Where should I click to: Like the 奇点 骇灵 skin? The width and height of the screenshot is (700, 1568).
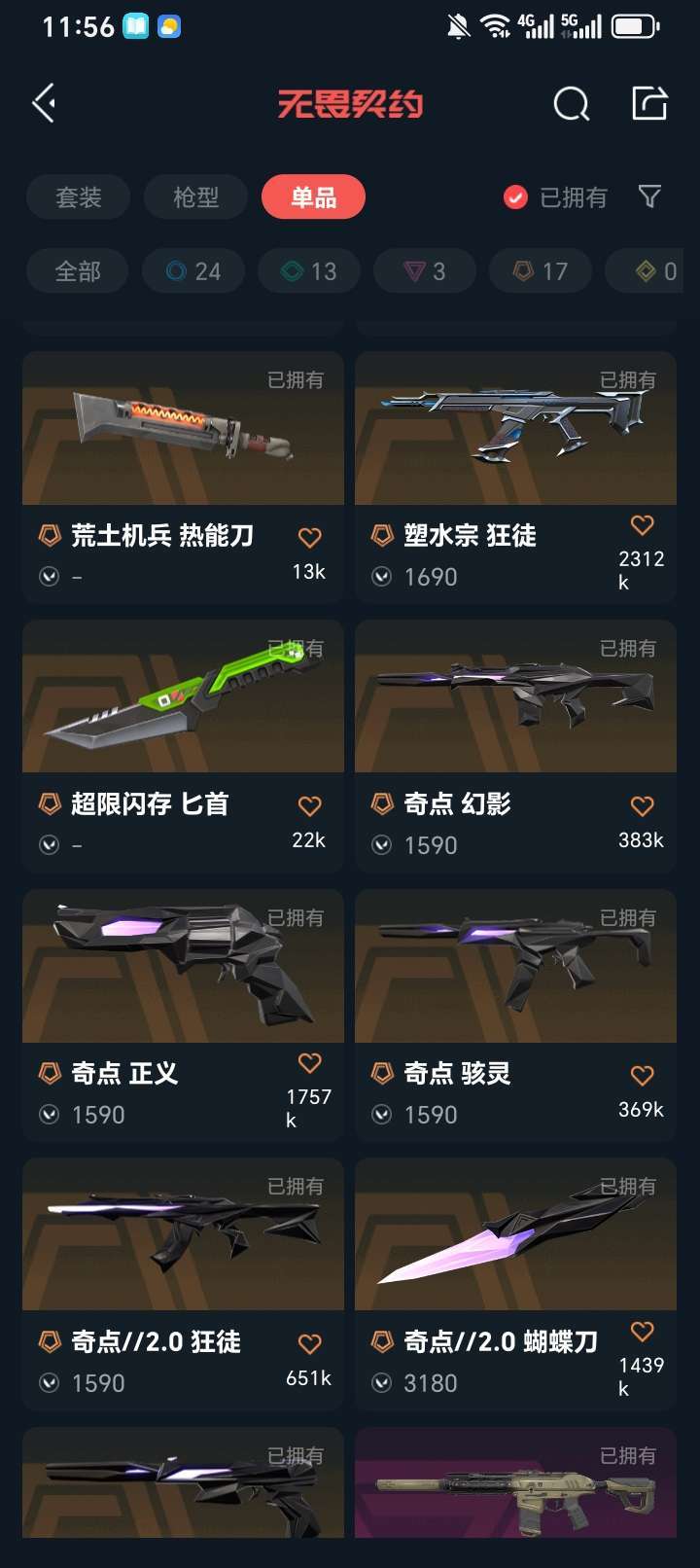point(642,1076)
